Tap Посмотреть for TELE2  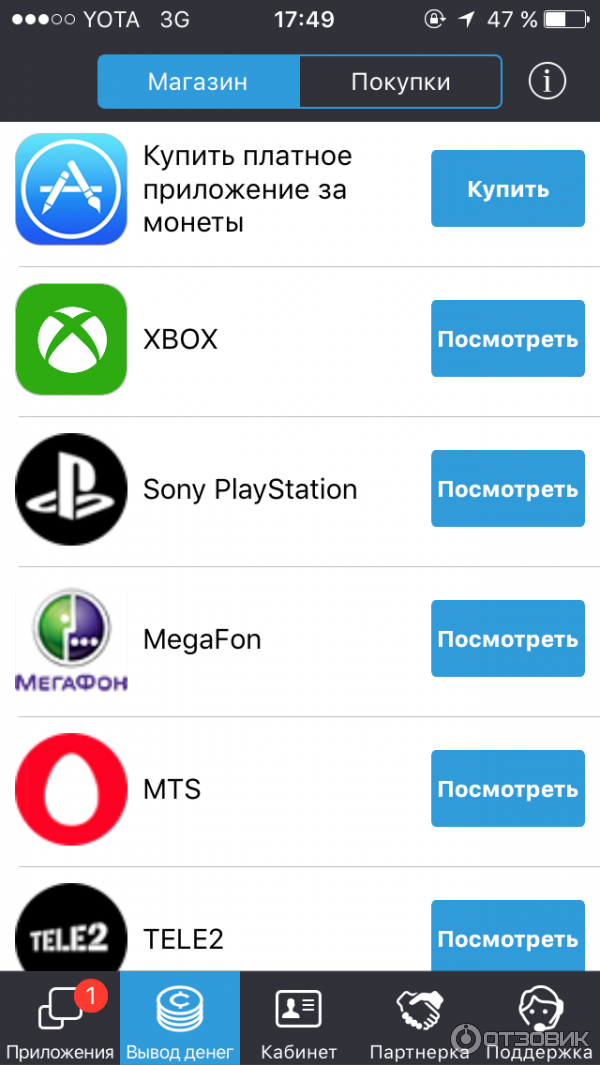point(507,936)
